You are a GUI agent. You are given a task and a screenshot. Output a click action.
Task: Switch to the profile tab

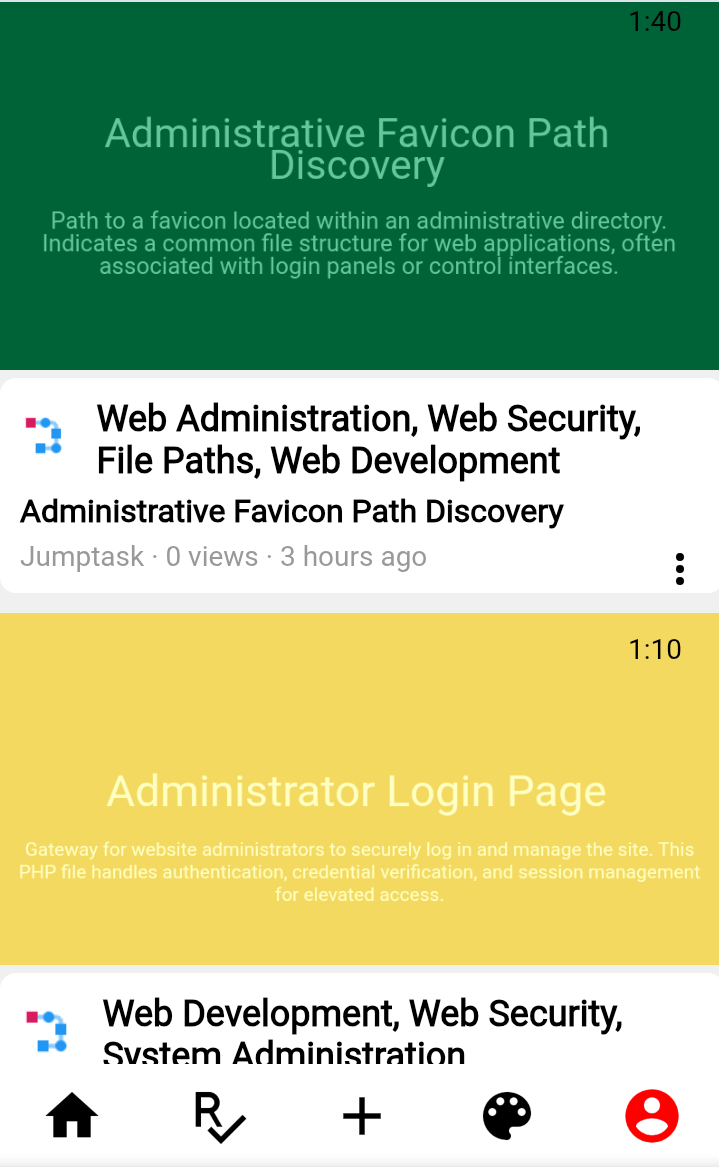652,1115
